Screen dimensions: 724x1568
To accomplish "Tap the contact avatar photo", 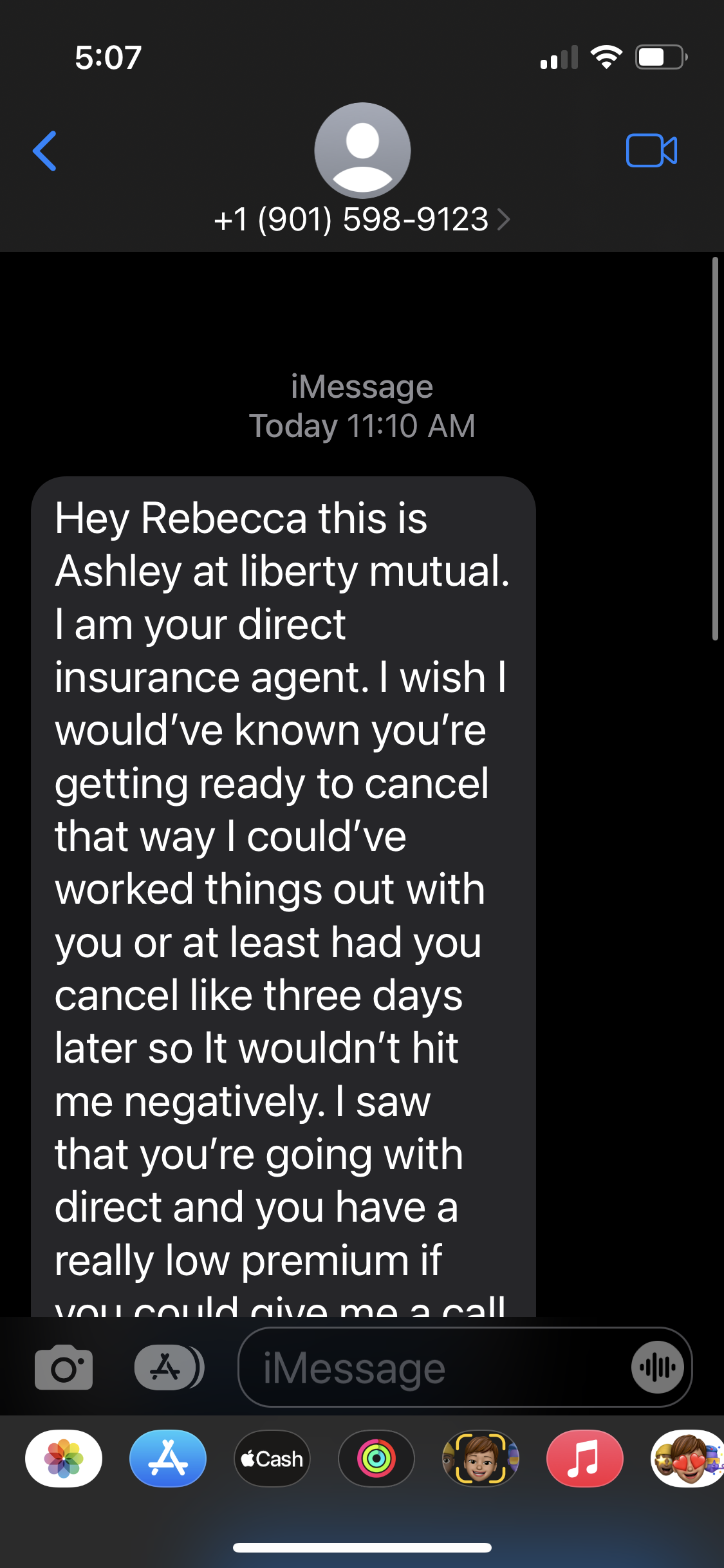I will coord(362,151).
